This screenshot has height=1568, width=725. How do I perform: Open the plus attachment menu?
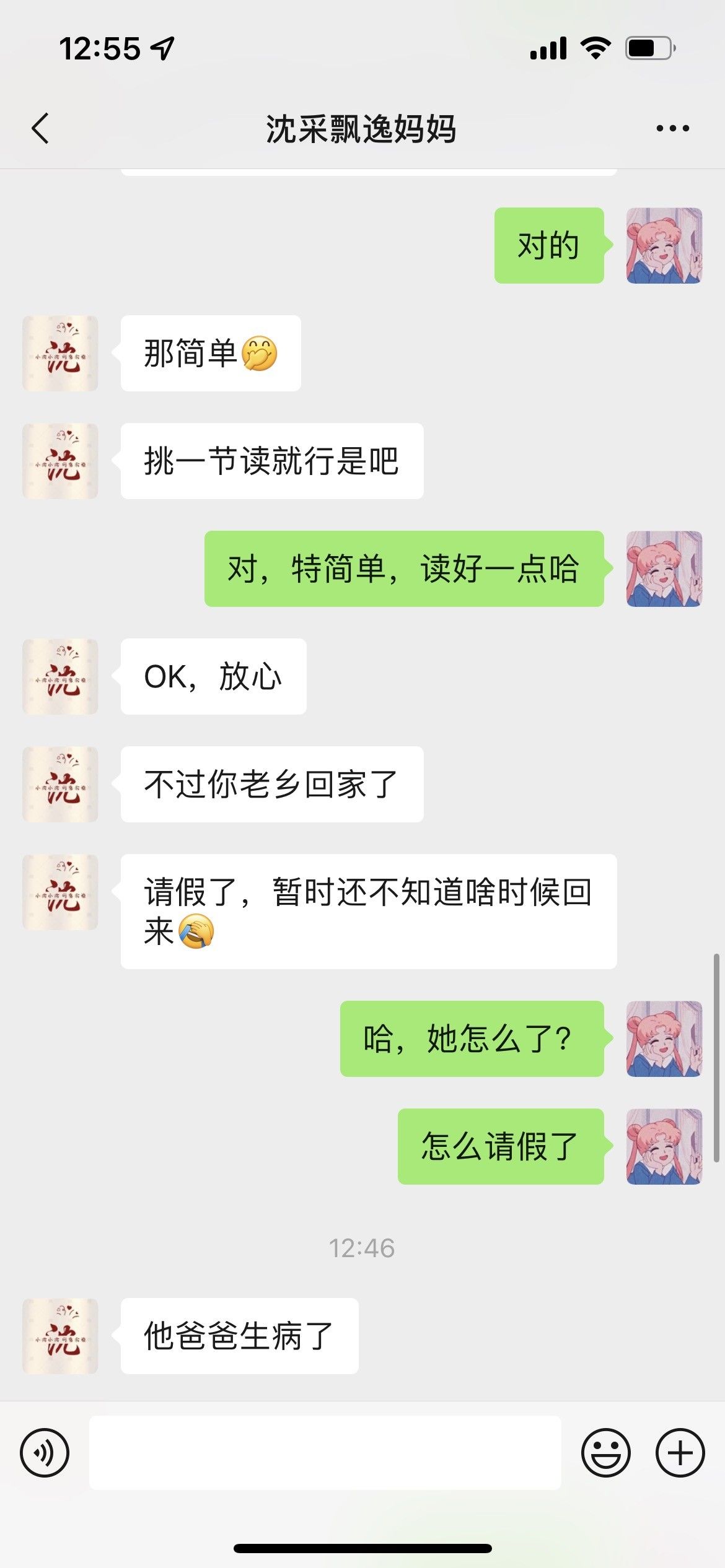click(x=680, y=1452)
